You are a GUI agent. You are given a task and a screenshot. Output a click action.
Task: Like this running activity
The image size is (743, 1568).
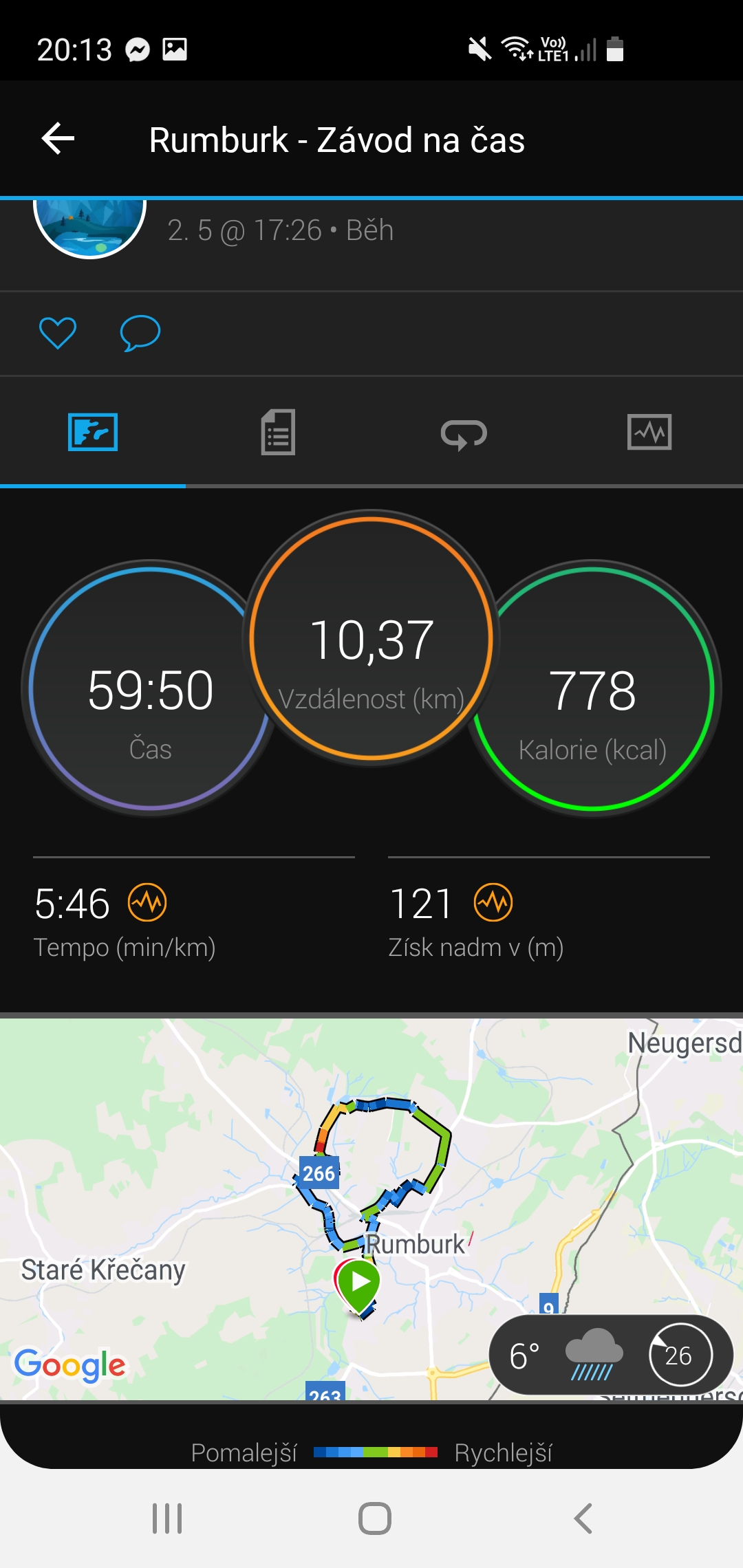58,334
